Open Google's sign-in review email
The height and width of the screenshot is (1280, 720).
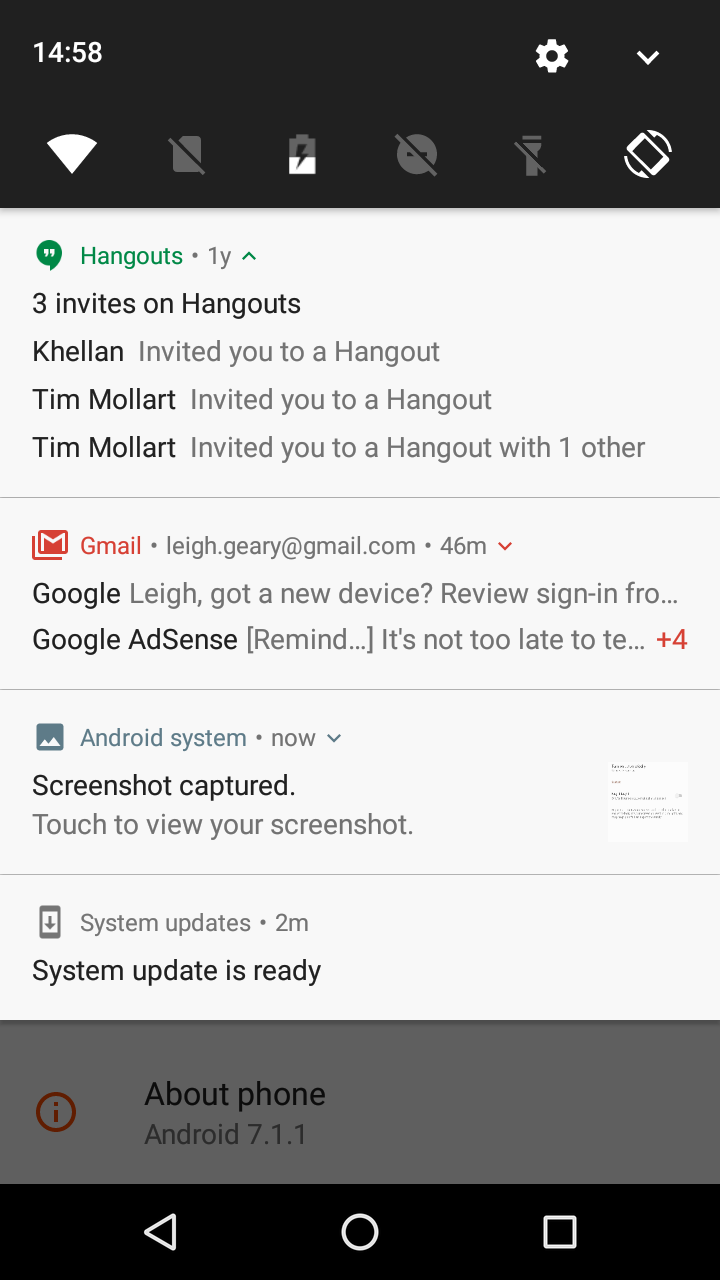[x=356, y=593]
